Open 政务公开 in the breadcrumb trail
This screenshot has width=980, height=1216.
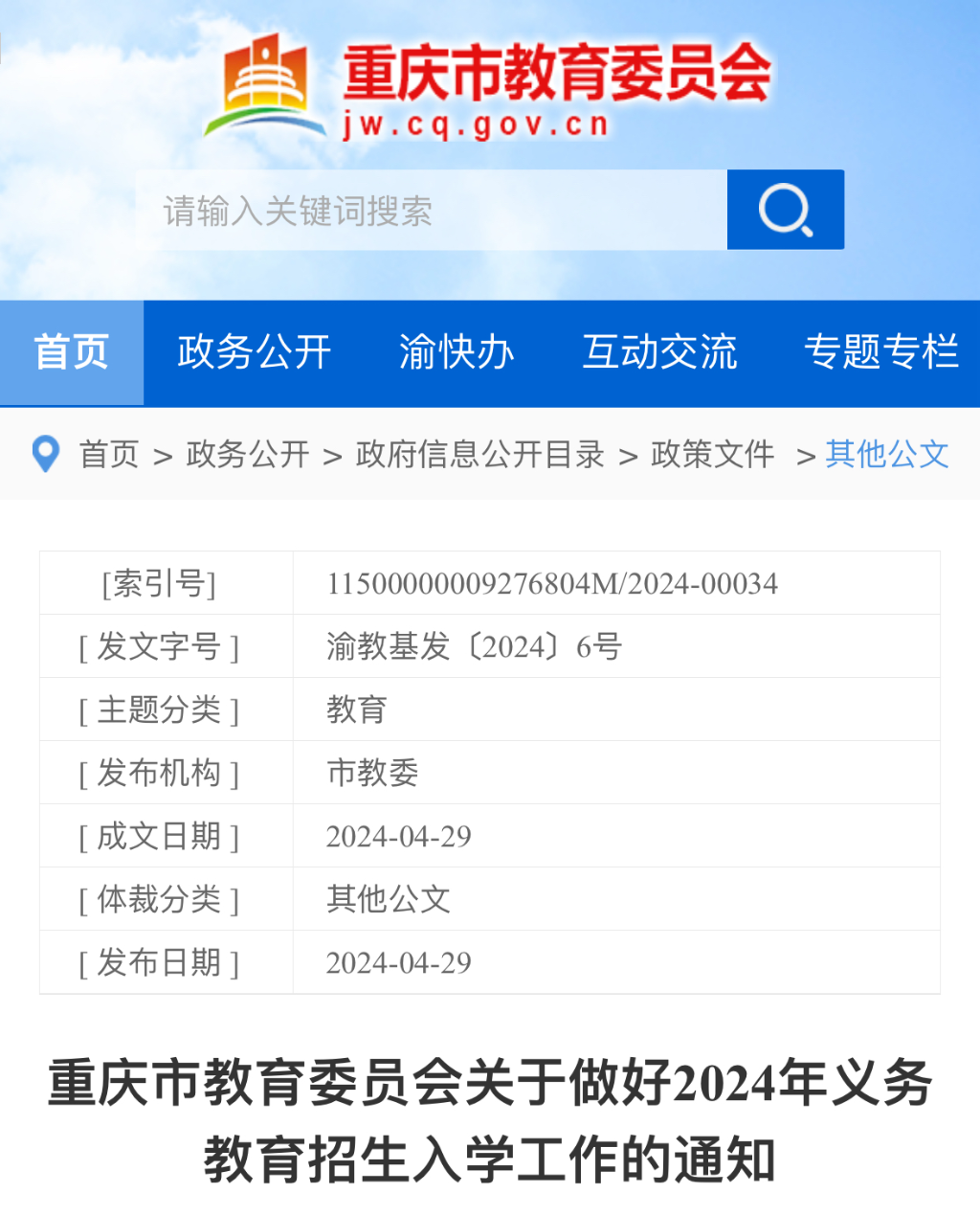point(248,454)
